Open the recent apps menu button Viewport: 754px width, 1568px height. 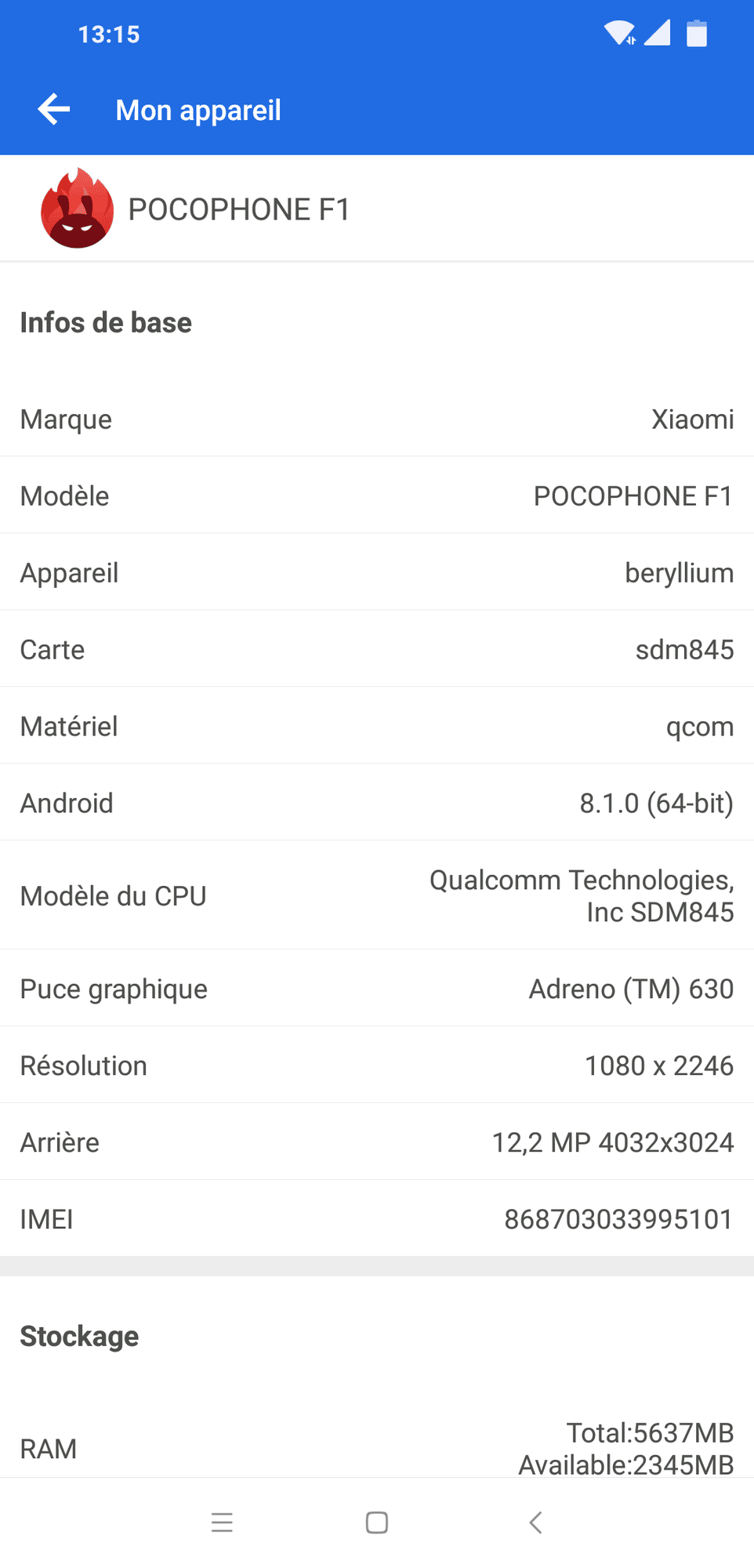tap(222, 1522)
